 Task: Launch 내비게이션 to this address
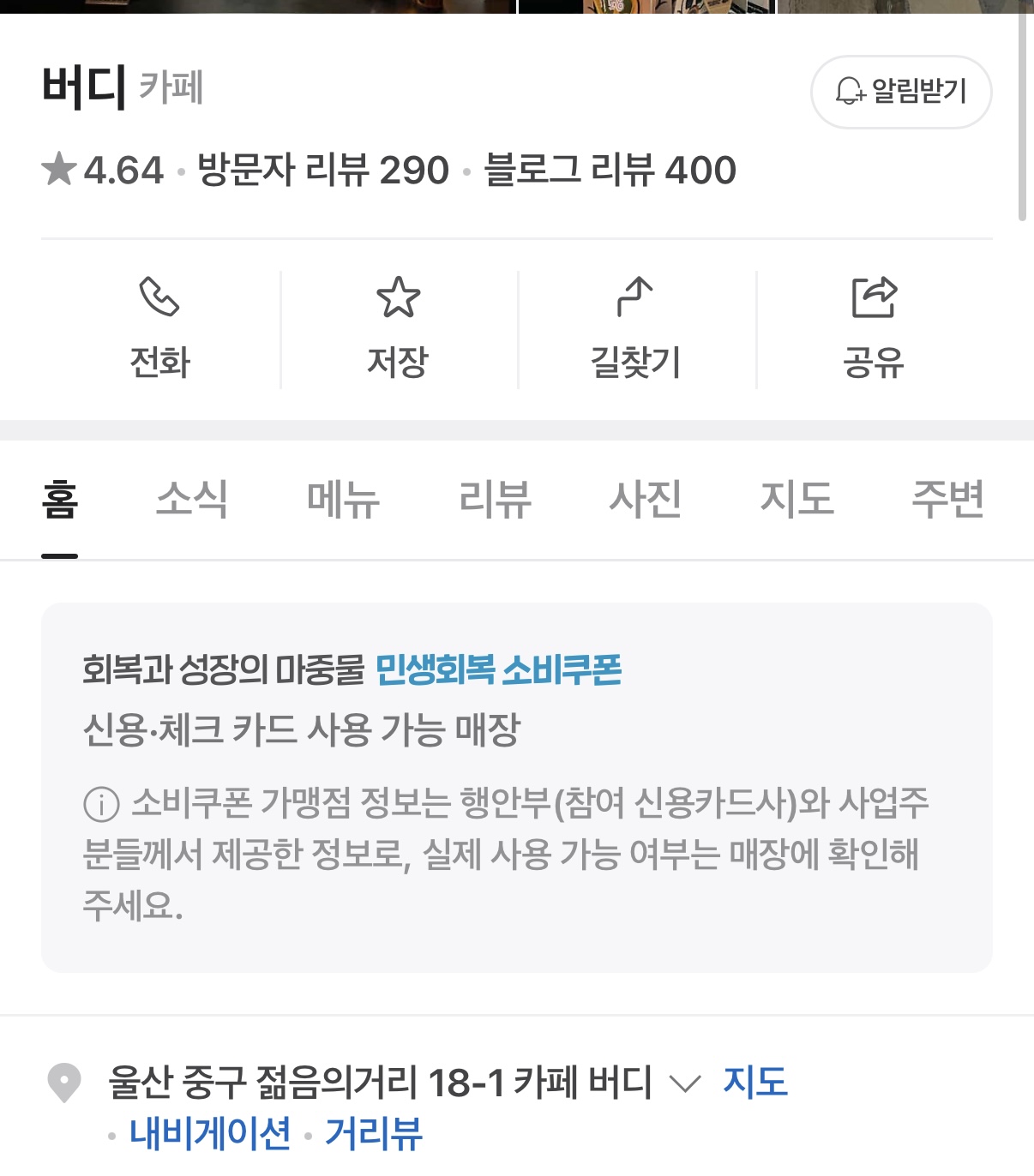click(210, 1133)
